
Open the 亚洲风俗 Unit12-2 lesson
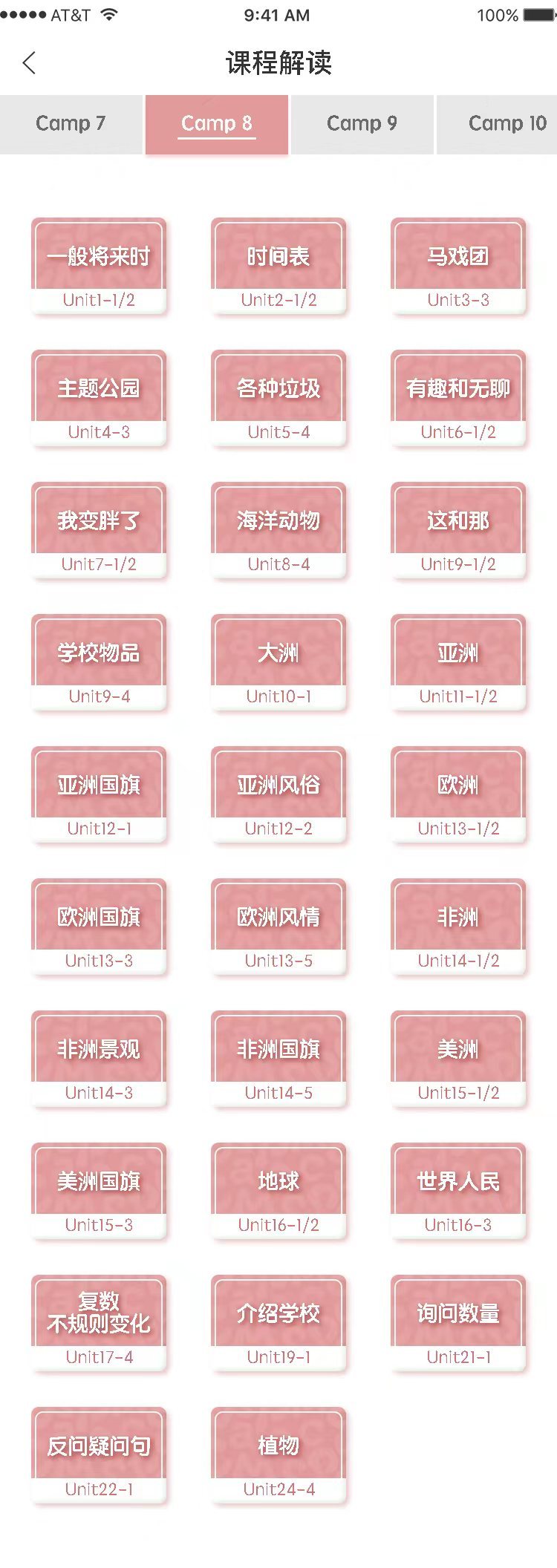click(278, 796)
